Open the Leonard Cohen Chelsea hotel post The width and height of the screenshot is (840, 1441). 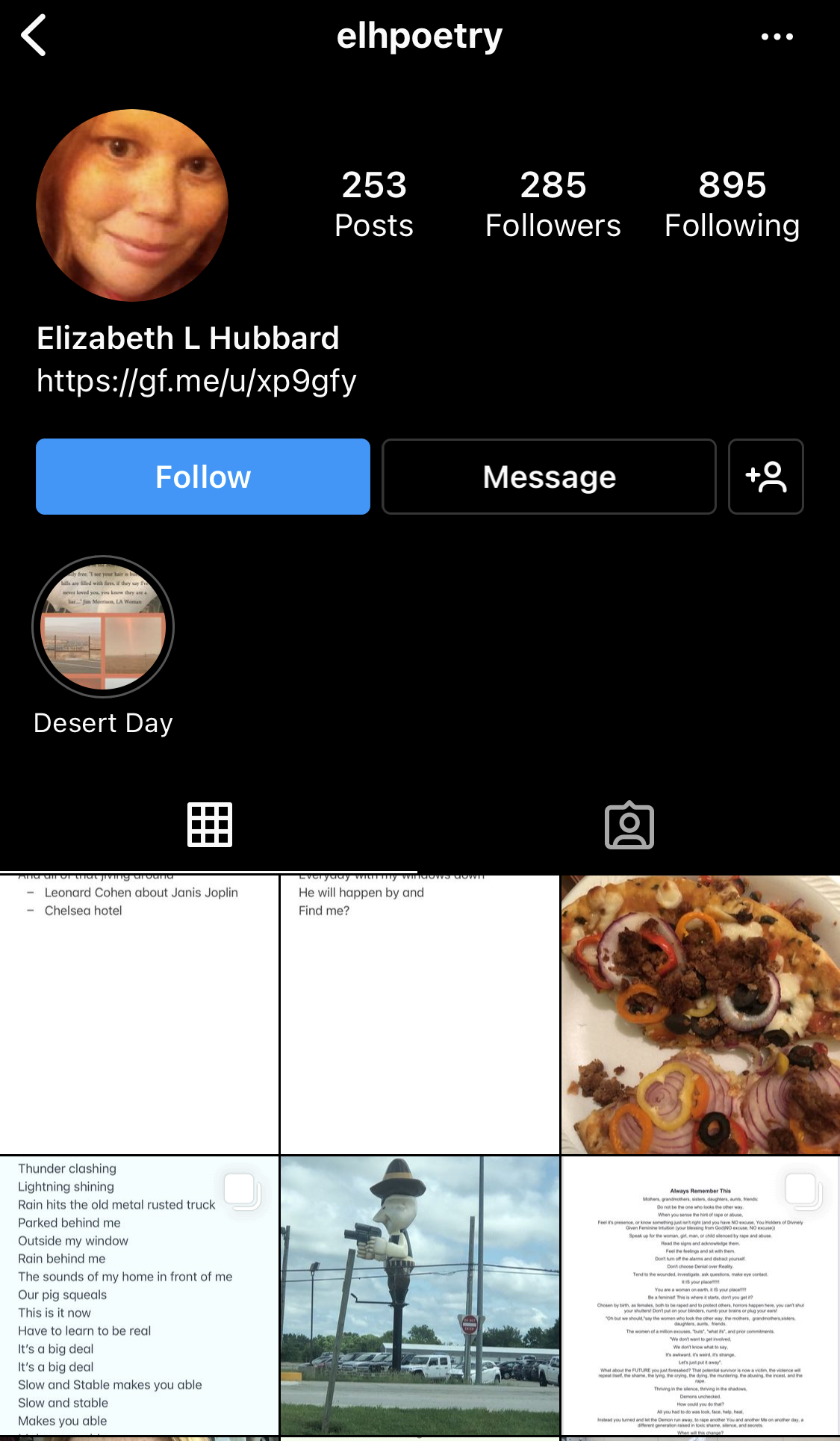pyautogui.click(x=139, y=1014)
